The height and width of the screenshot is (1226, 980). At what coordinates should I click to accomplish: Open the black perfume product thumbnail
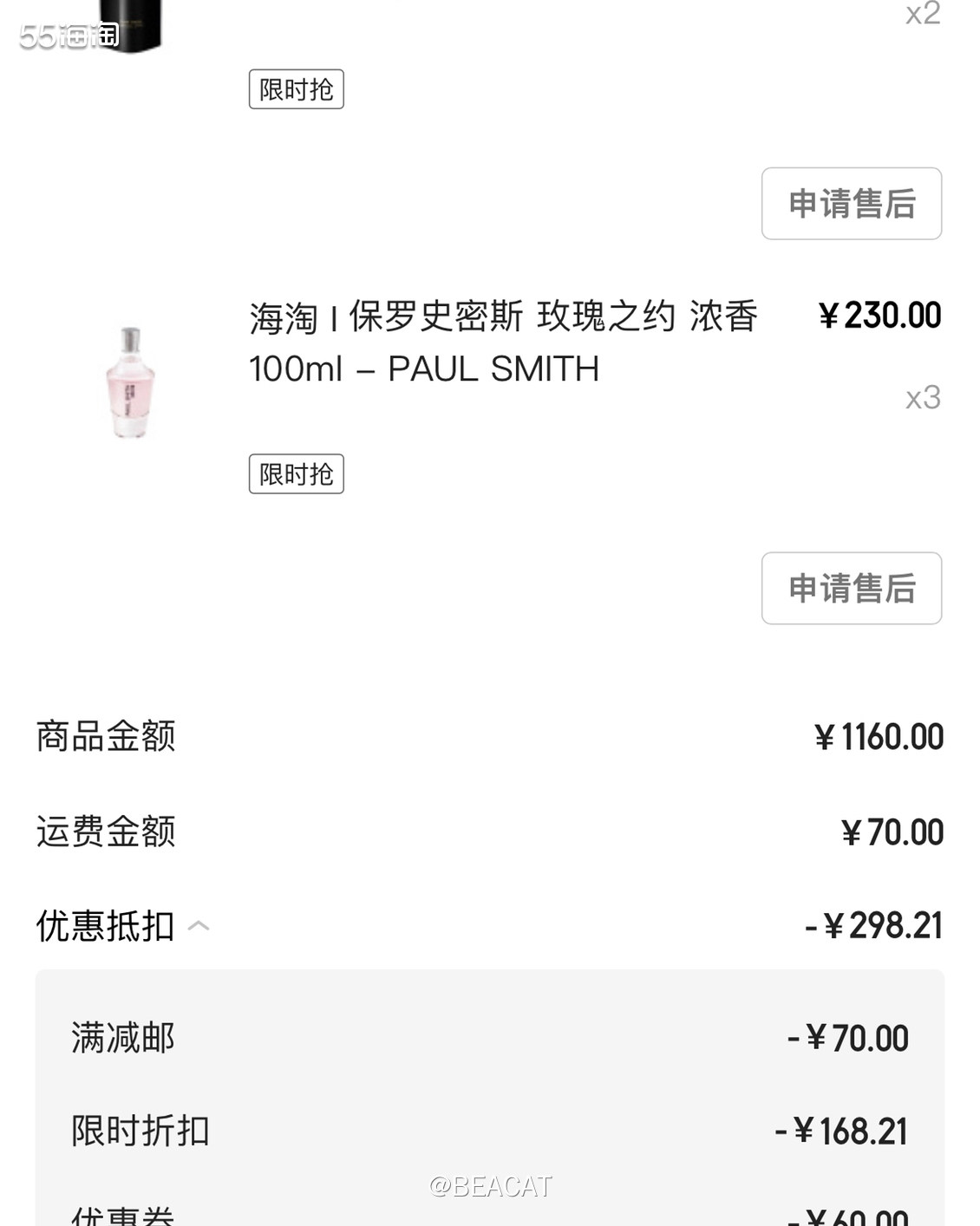click(x=130, y=22)
